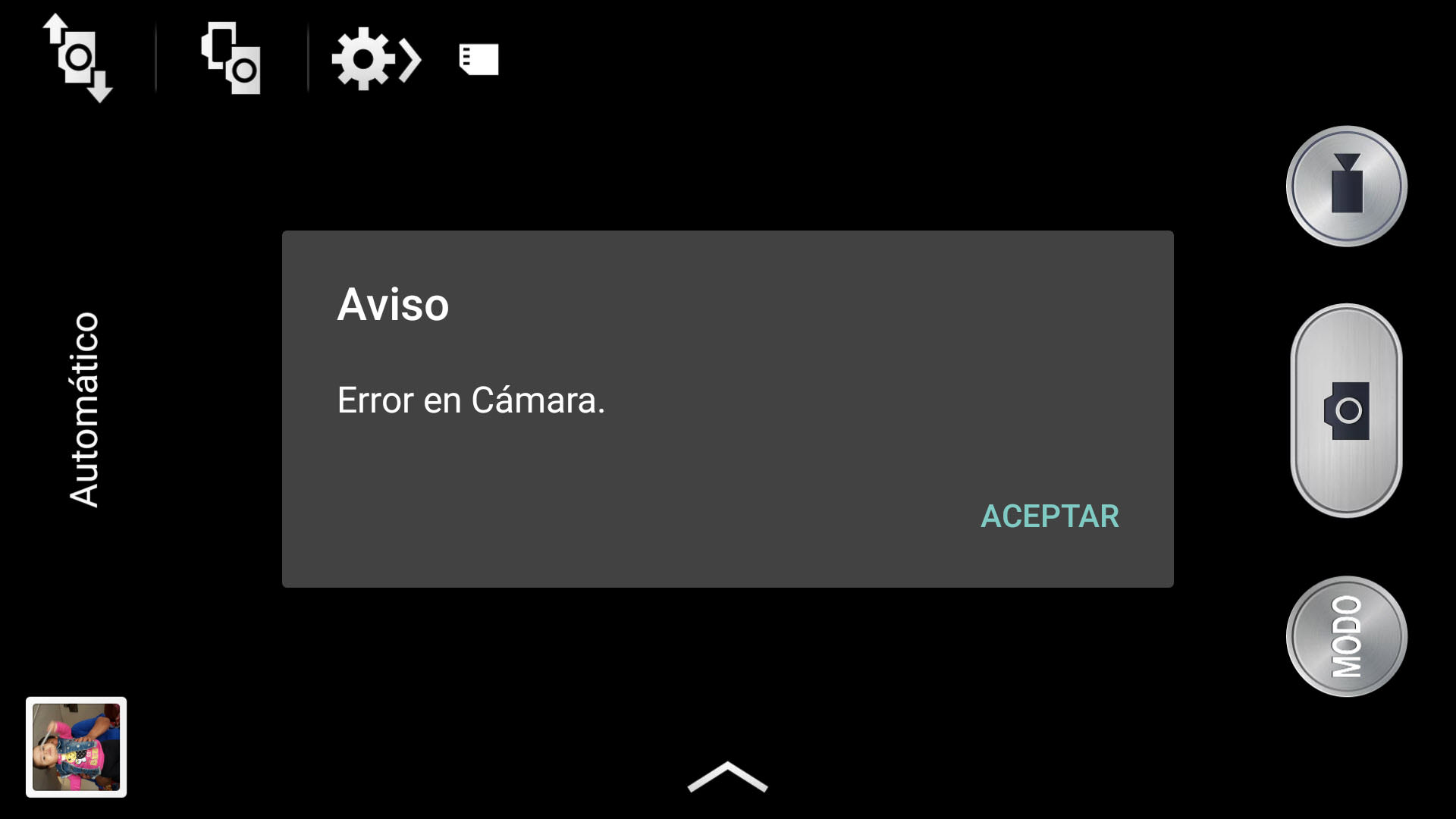1456x819 pixels.
Task: Start video recording
Action: pyautogui.click(x=1346, y=186)
